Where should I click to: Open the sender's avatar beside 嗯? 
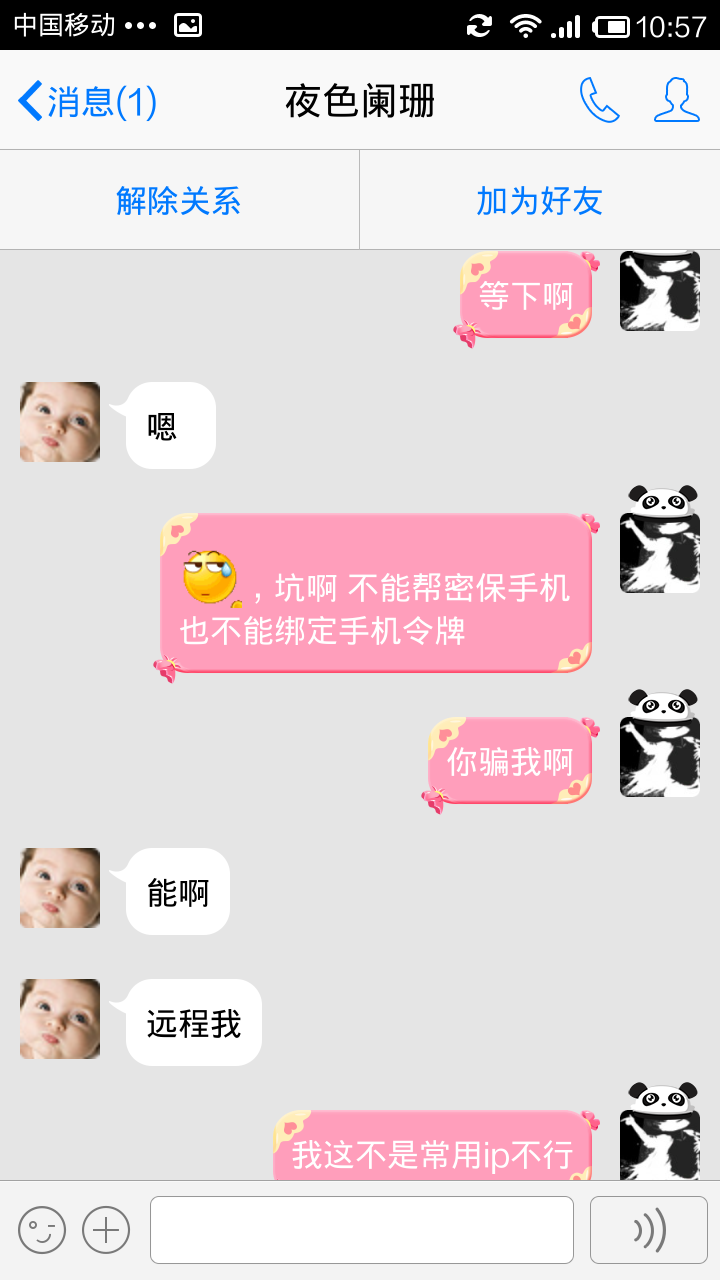[60, 422]
